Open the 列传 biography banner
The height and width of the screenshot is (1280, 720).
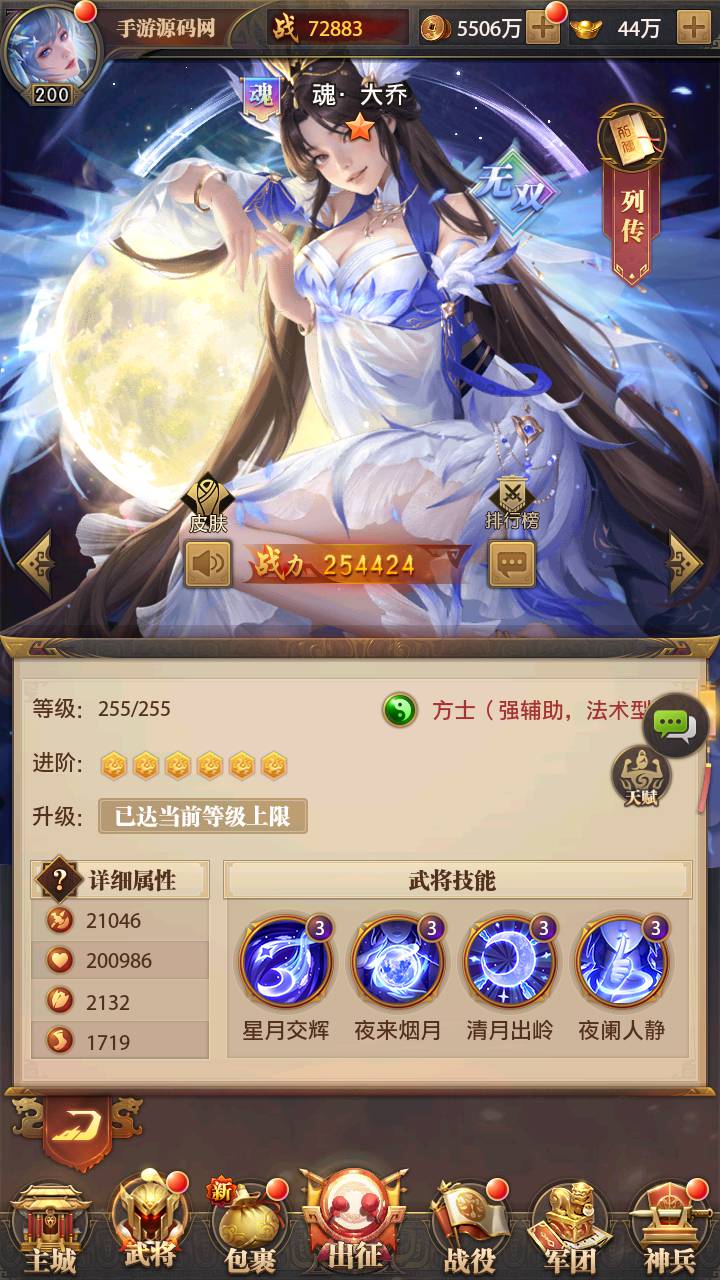point(632,198)
